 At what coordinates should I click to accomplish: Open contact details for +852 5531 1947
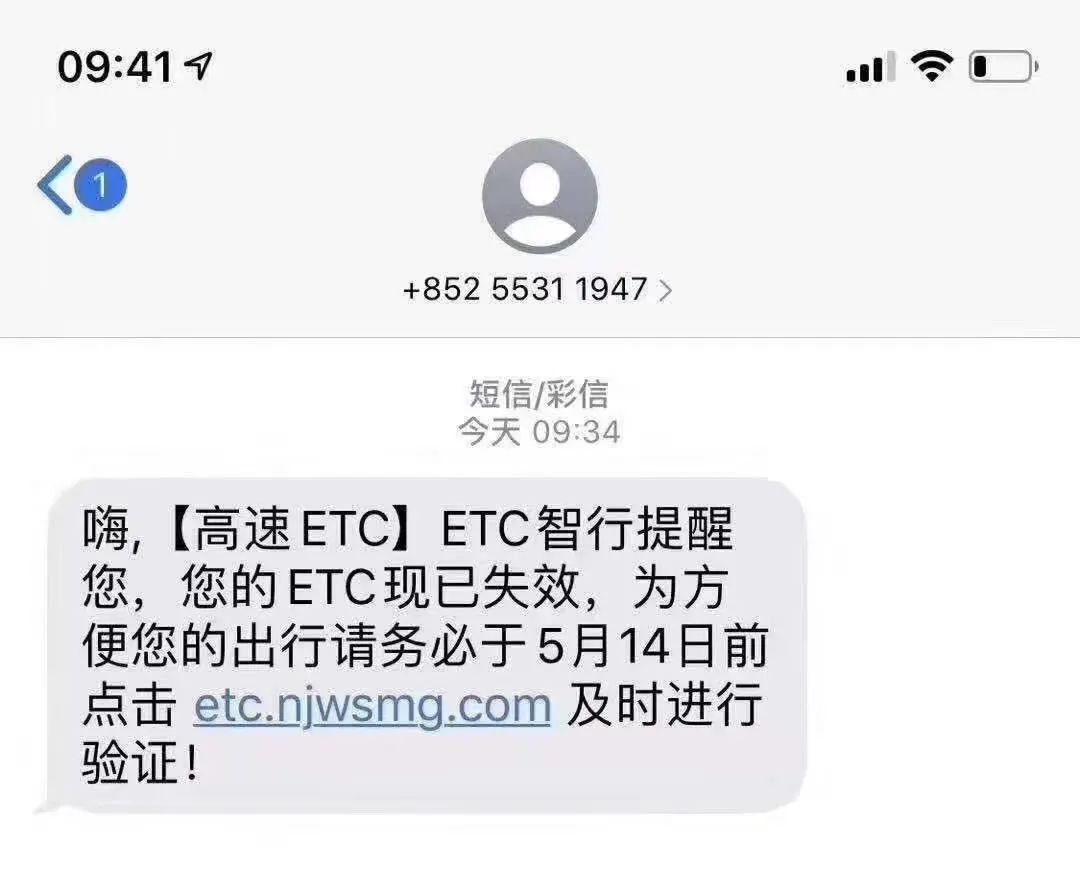coord(538,290)
